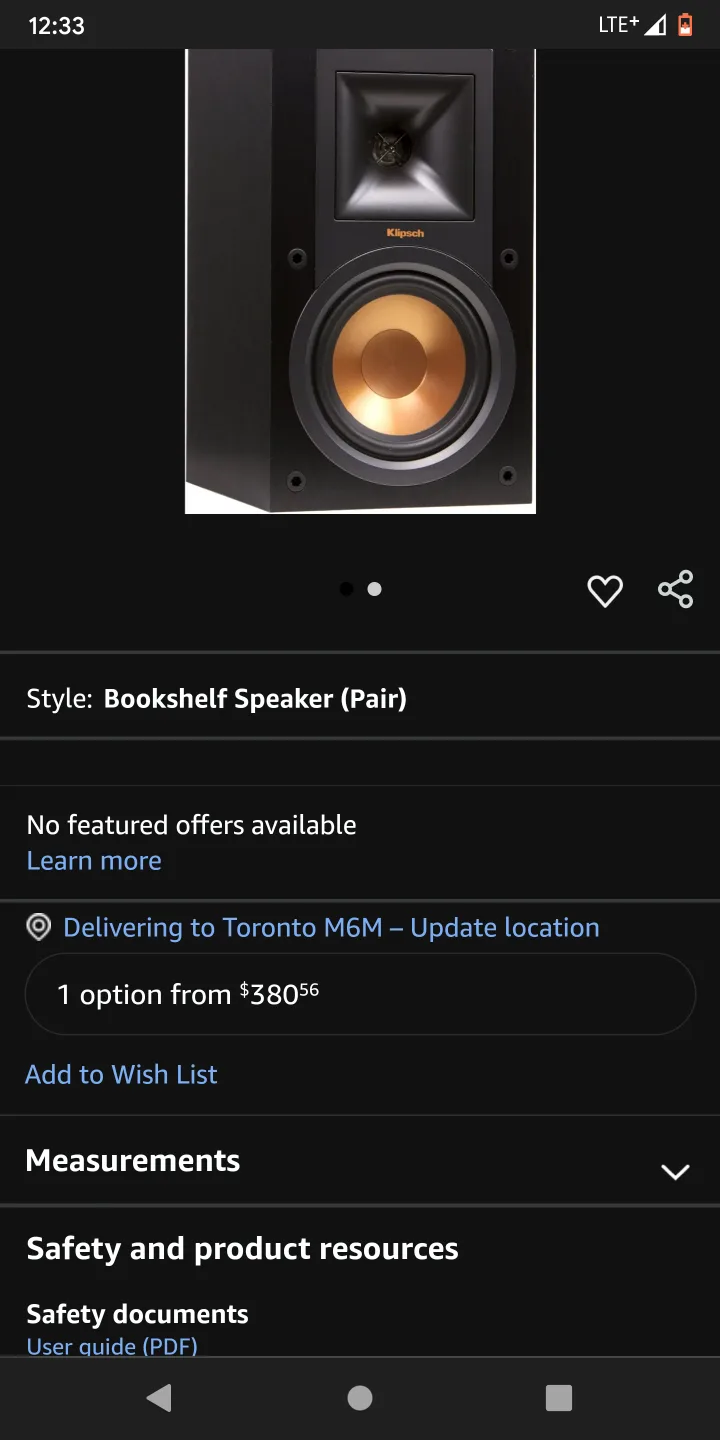Tap the speaker product image
The height and width of the screenshot is (1440, 720).
(360, 280)
